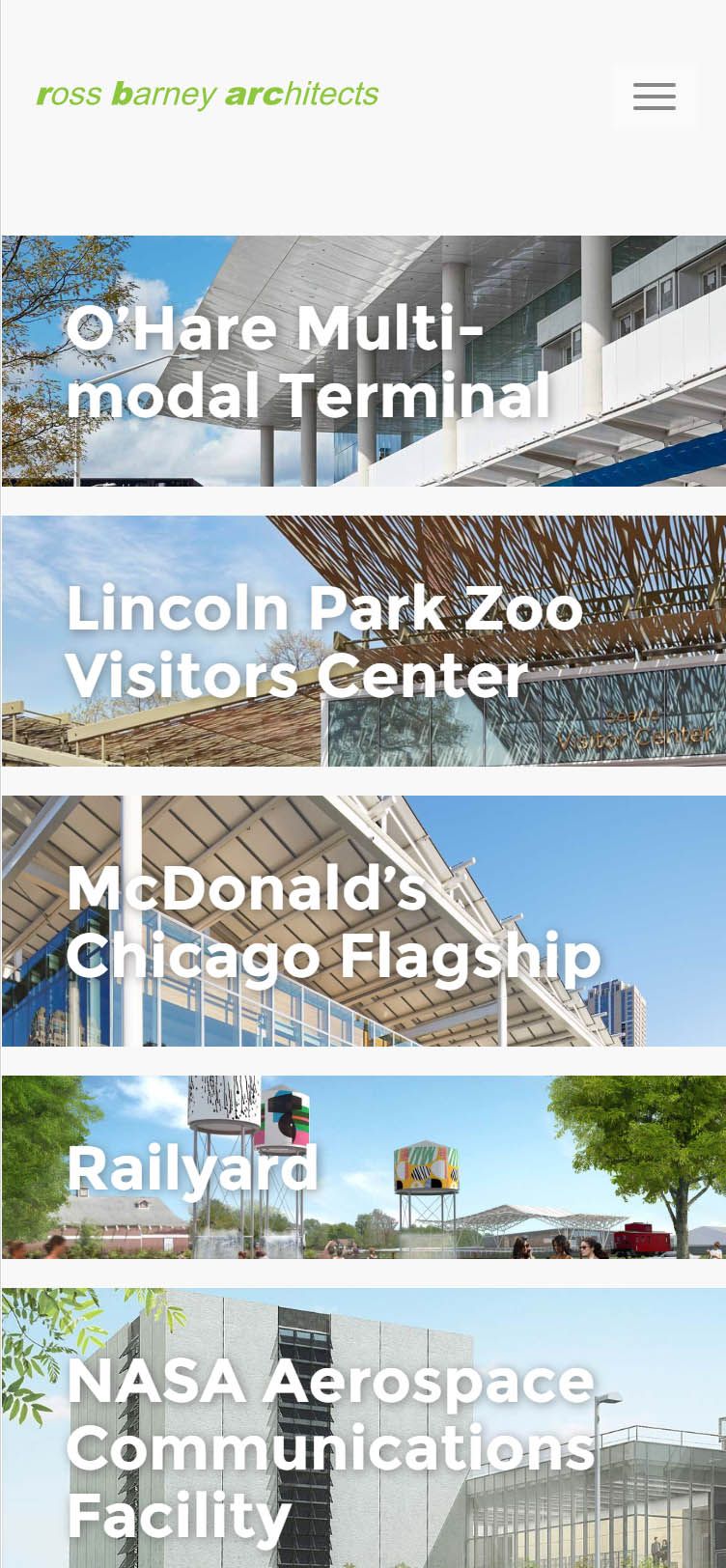The image size is (726, 1568).
Task: Open the hamburger navigation menu
Action: click(x=654, y=97)
